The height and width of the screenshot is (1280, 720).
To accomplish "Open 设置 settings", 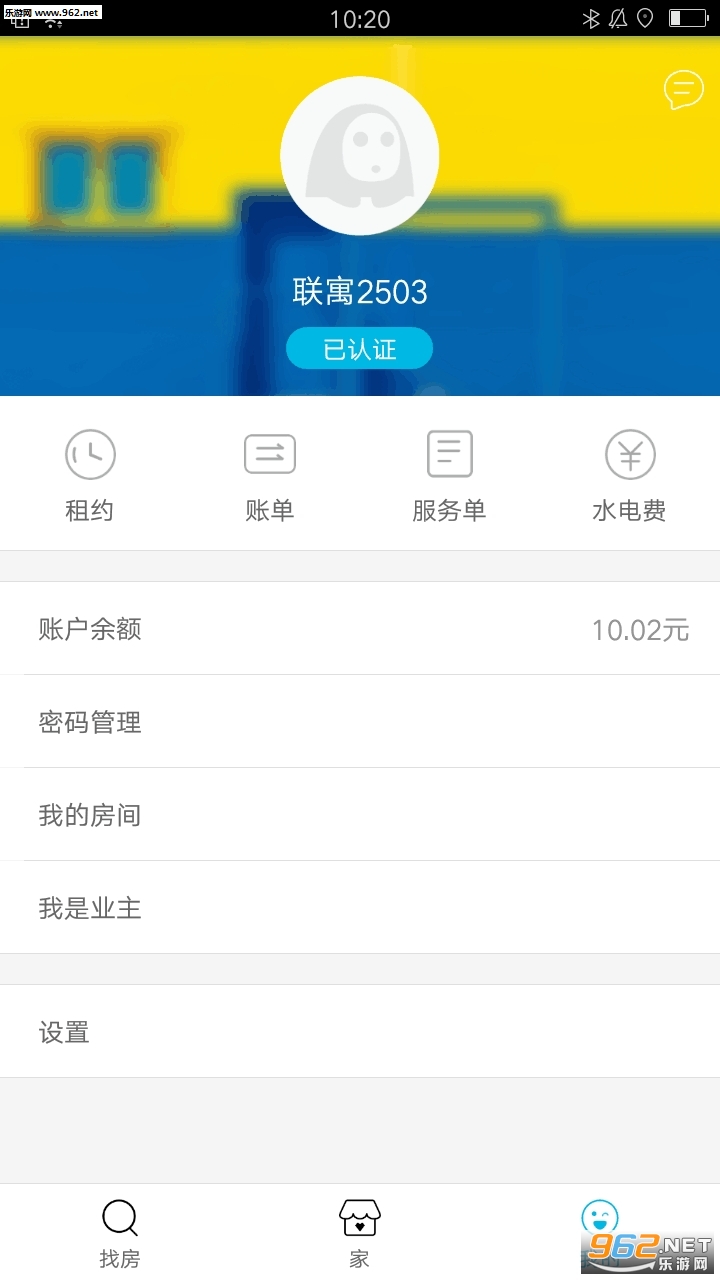I will click(360, 1032).
